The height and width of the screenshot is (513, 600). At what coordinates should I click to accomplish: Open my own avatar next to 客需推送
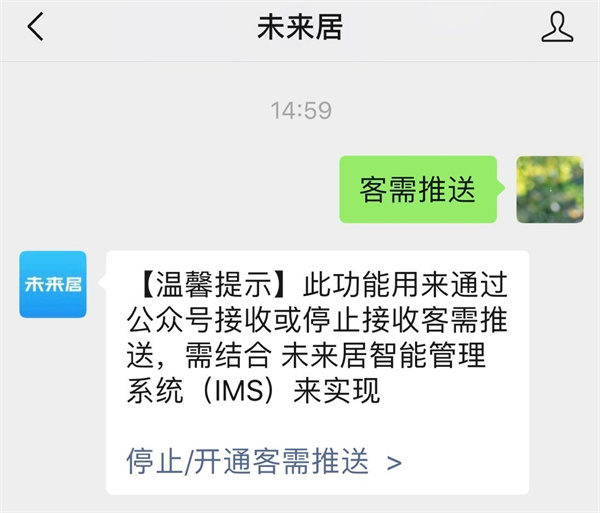549,189
